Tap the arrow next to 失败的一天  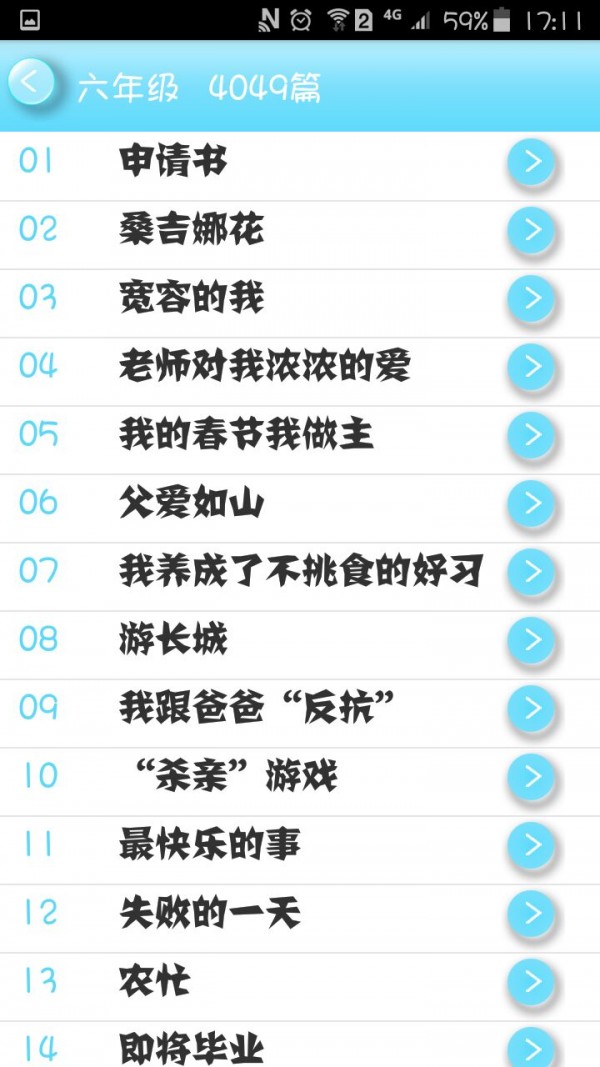(x=530, y=913)
